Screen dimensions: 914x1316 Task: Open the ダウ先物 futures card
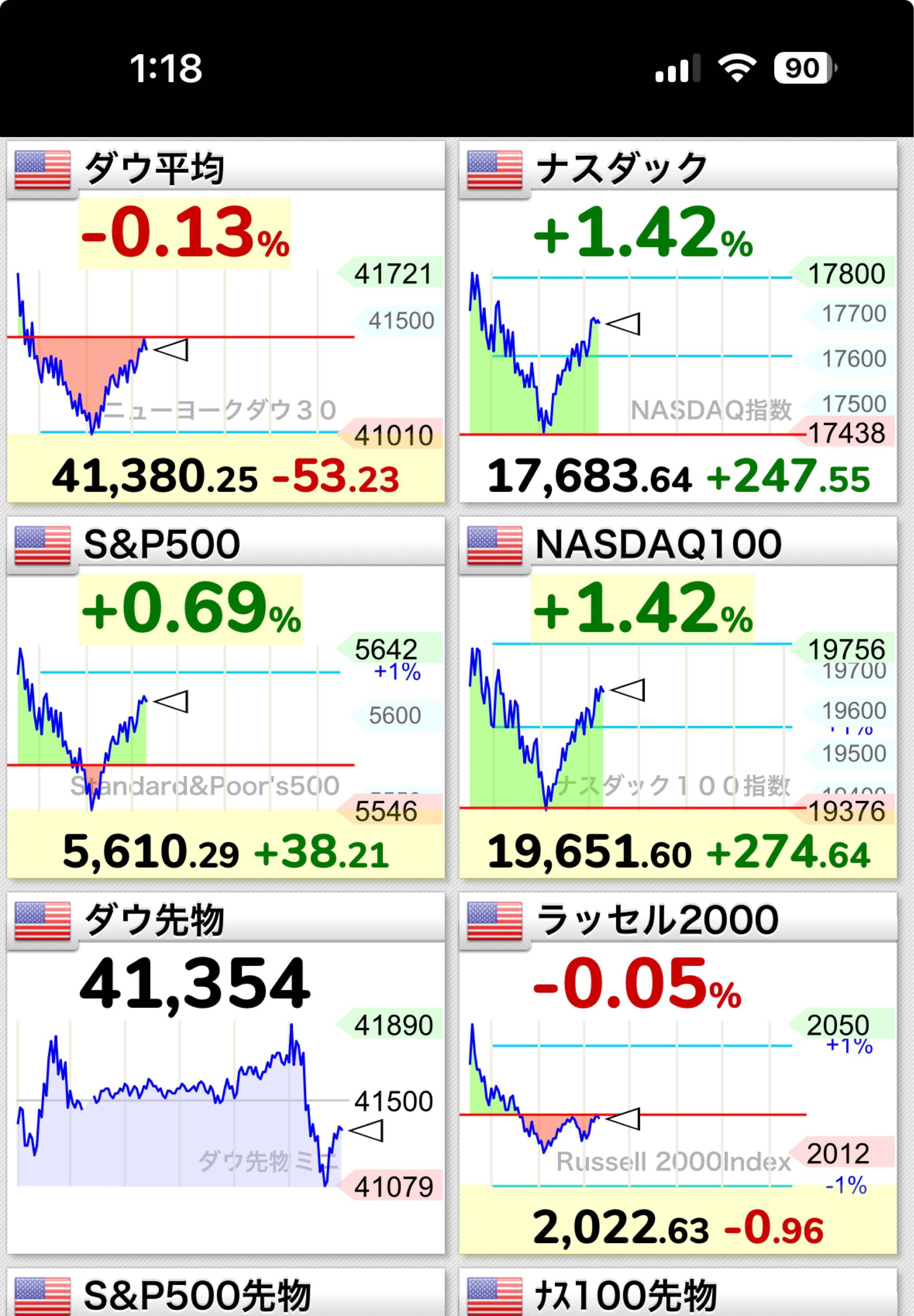(225, 1073)
